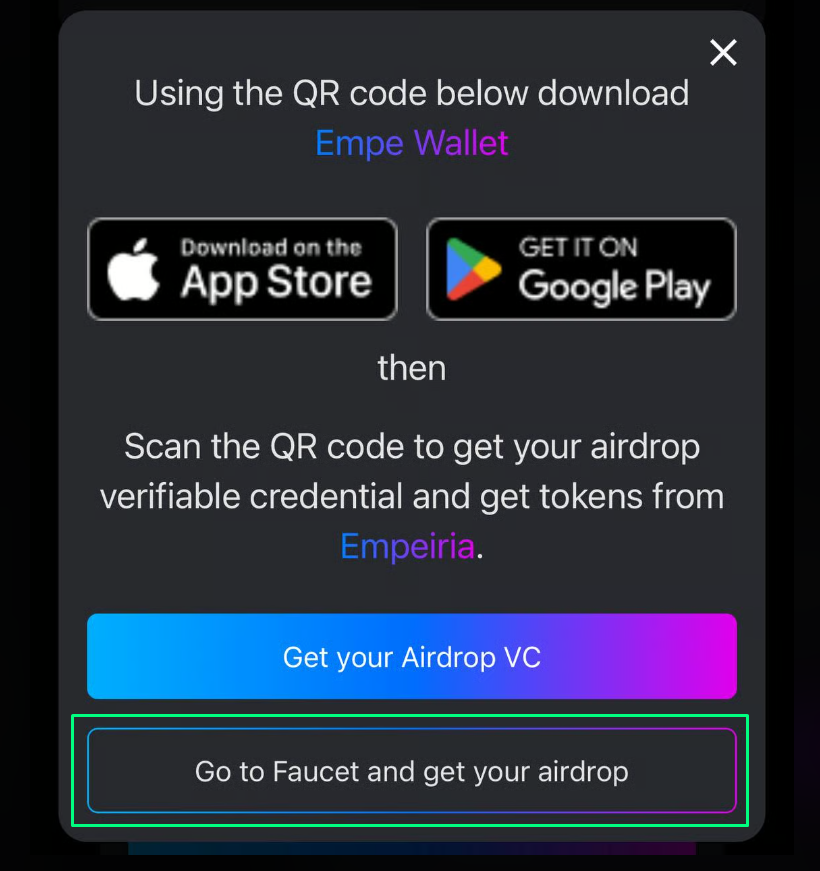Open the Get it on Google Play badge
Viewport: 820px width, 871px height.
point(581,269)
